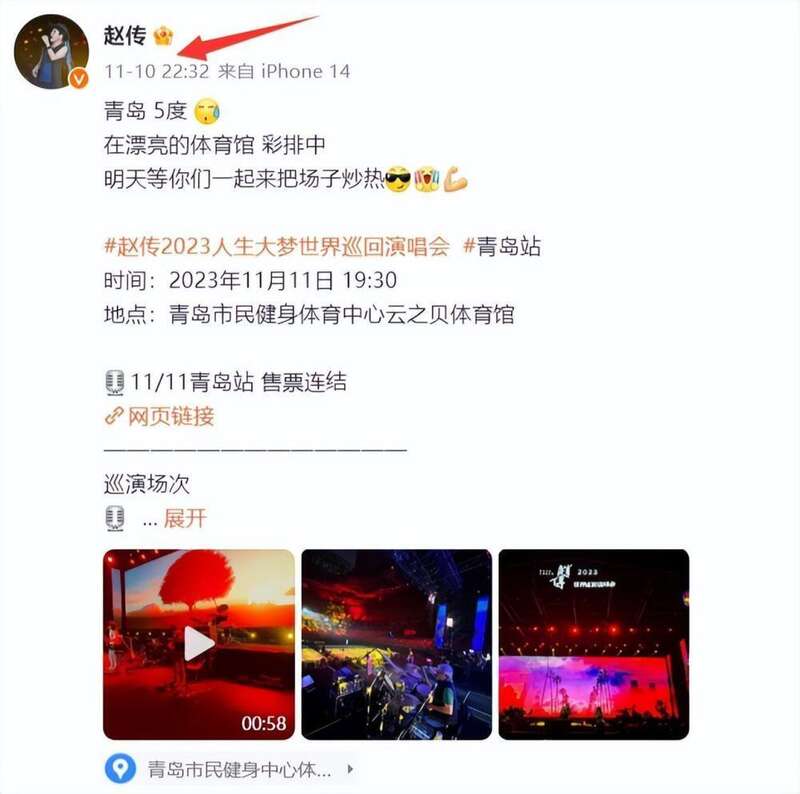Image resolution: width=800 pixels, height=794 pixels.
Task: View the third photo with the 2023 banner
Action: pyautogui.click(x=593, y=644)
